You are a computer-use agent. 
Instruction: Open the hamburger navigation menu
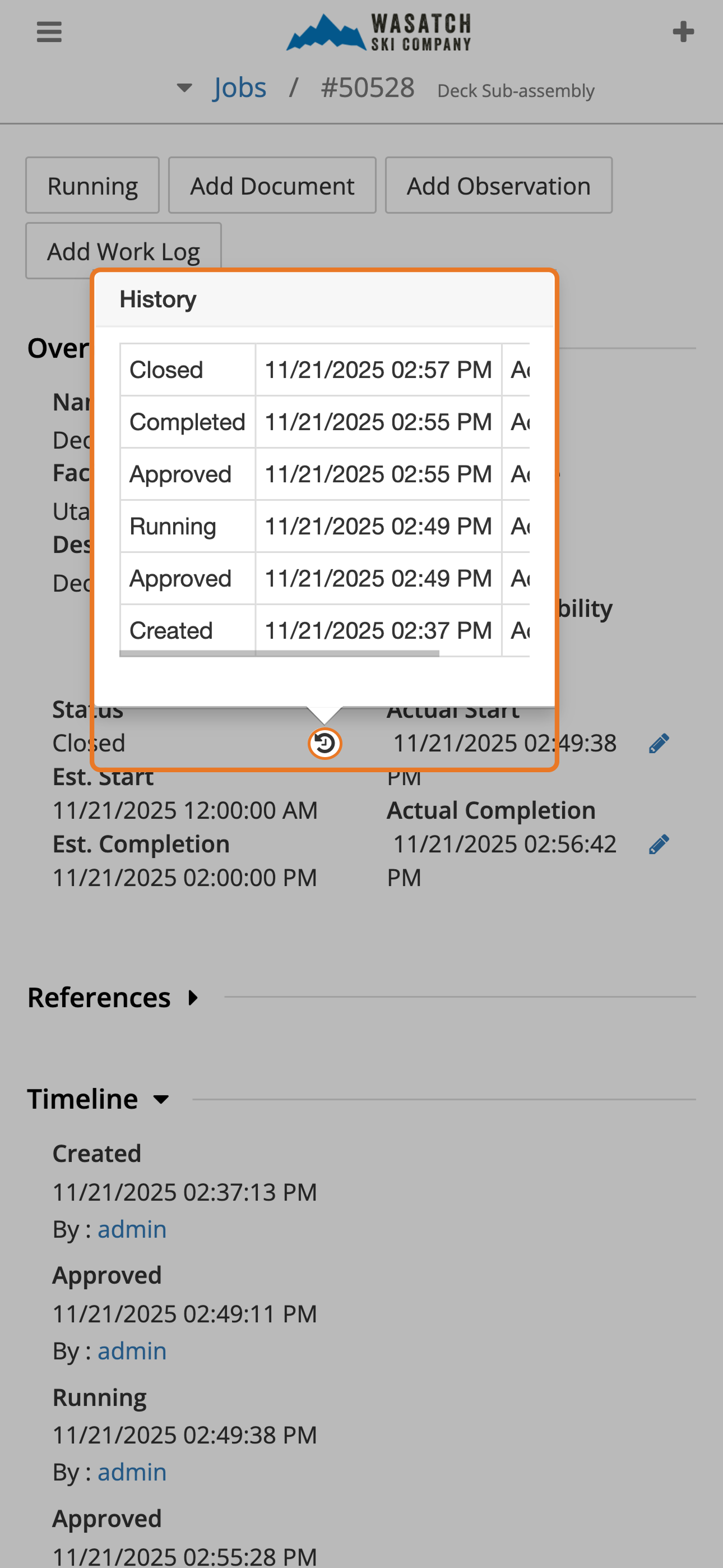(49, 31)
